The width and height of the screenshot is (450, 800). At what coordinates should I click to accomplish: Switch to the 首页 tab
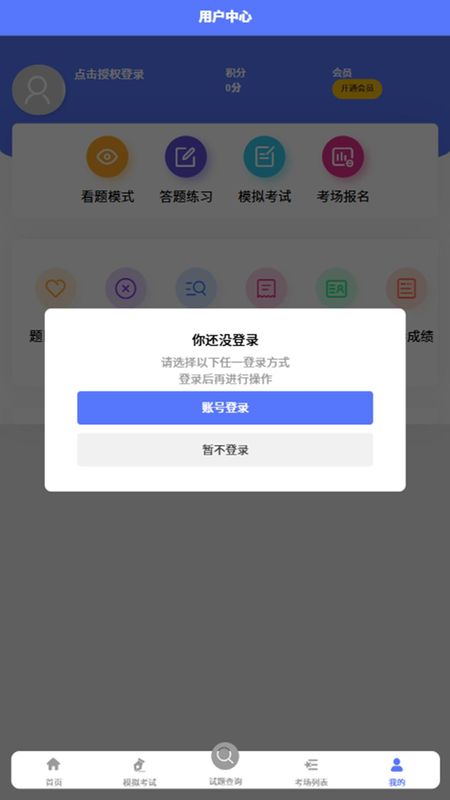click(x=54, y=771)
